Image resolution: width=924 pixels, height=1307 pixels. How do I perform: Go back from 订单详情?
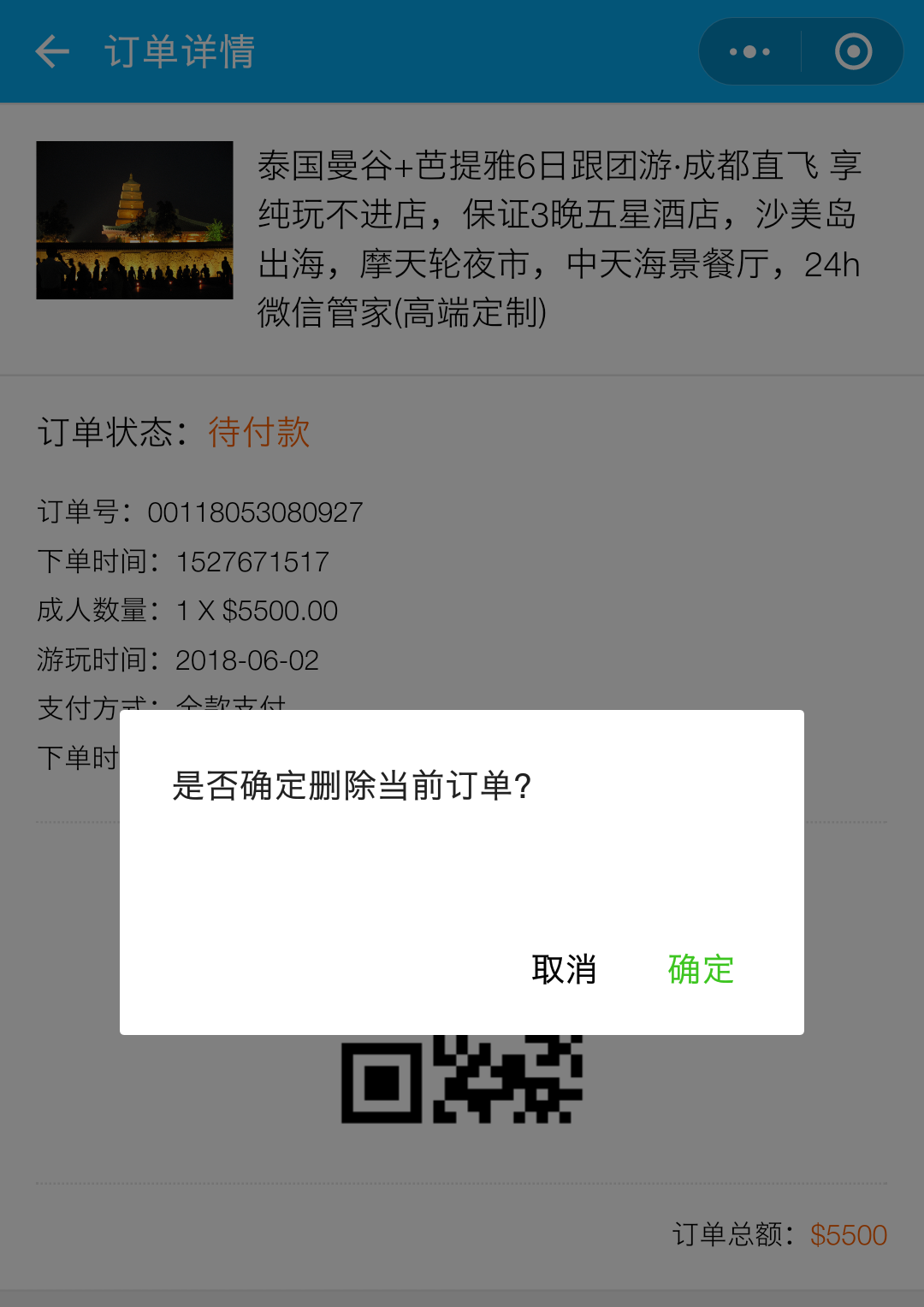pos(52,51)
